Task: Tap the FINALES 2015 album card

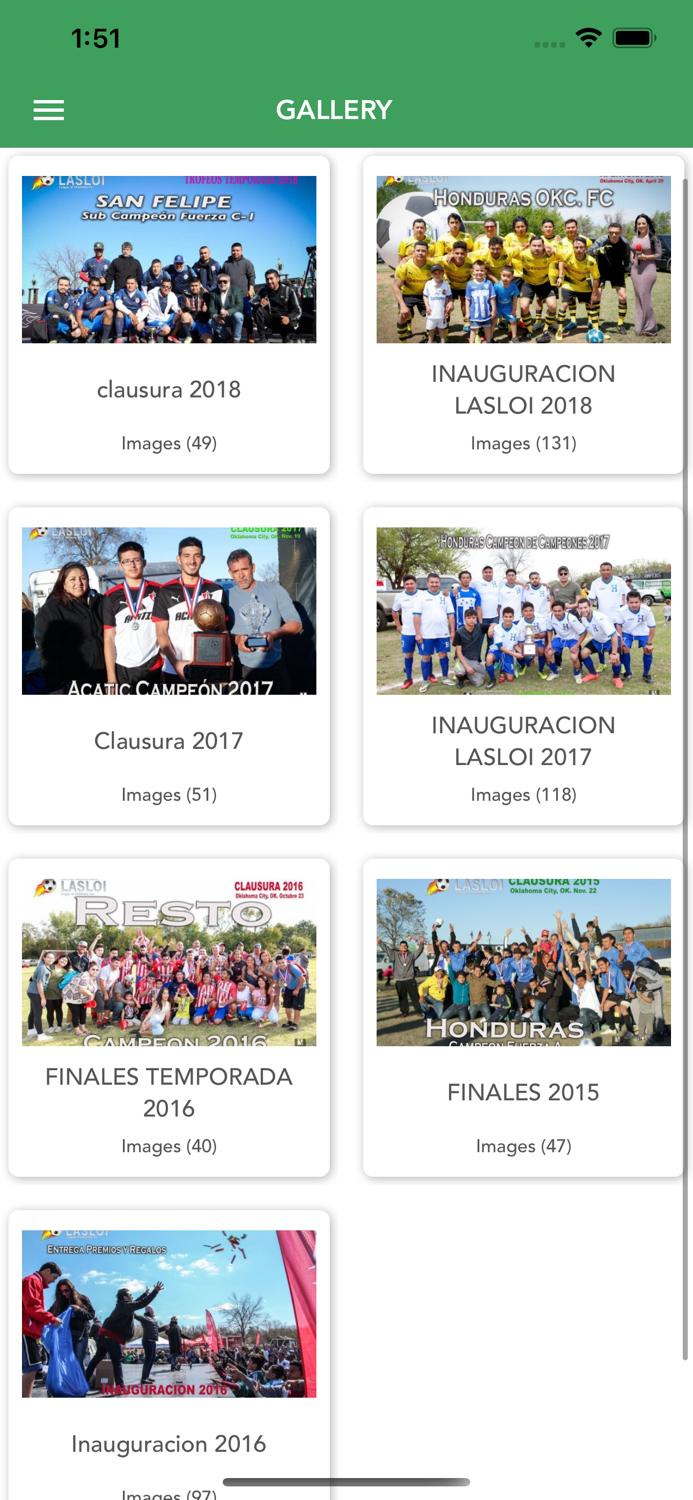Action: point(523,1017)
